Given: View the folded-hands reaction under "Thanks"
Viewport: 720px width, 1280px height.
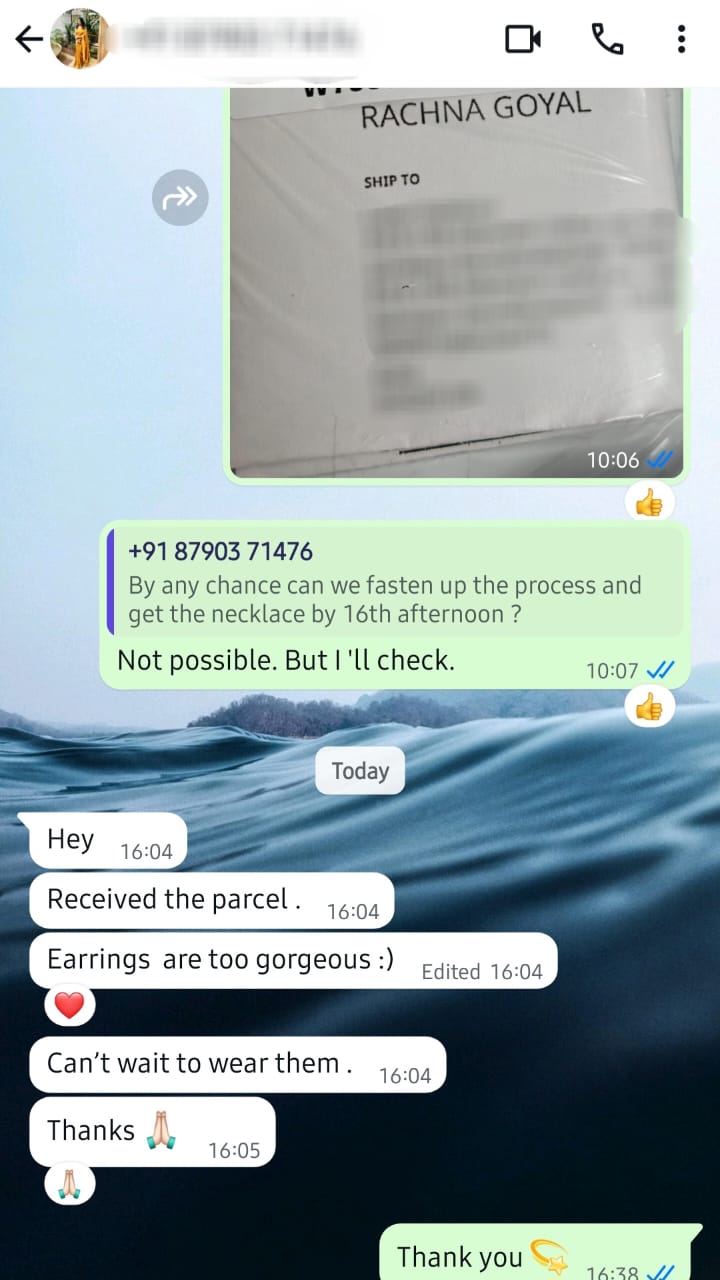Looking at the screenshot, I should [x=69, y=1185].
